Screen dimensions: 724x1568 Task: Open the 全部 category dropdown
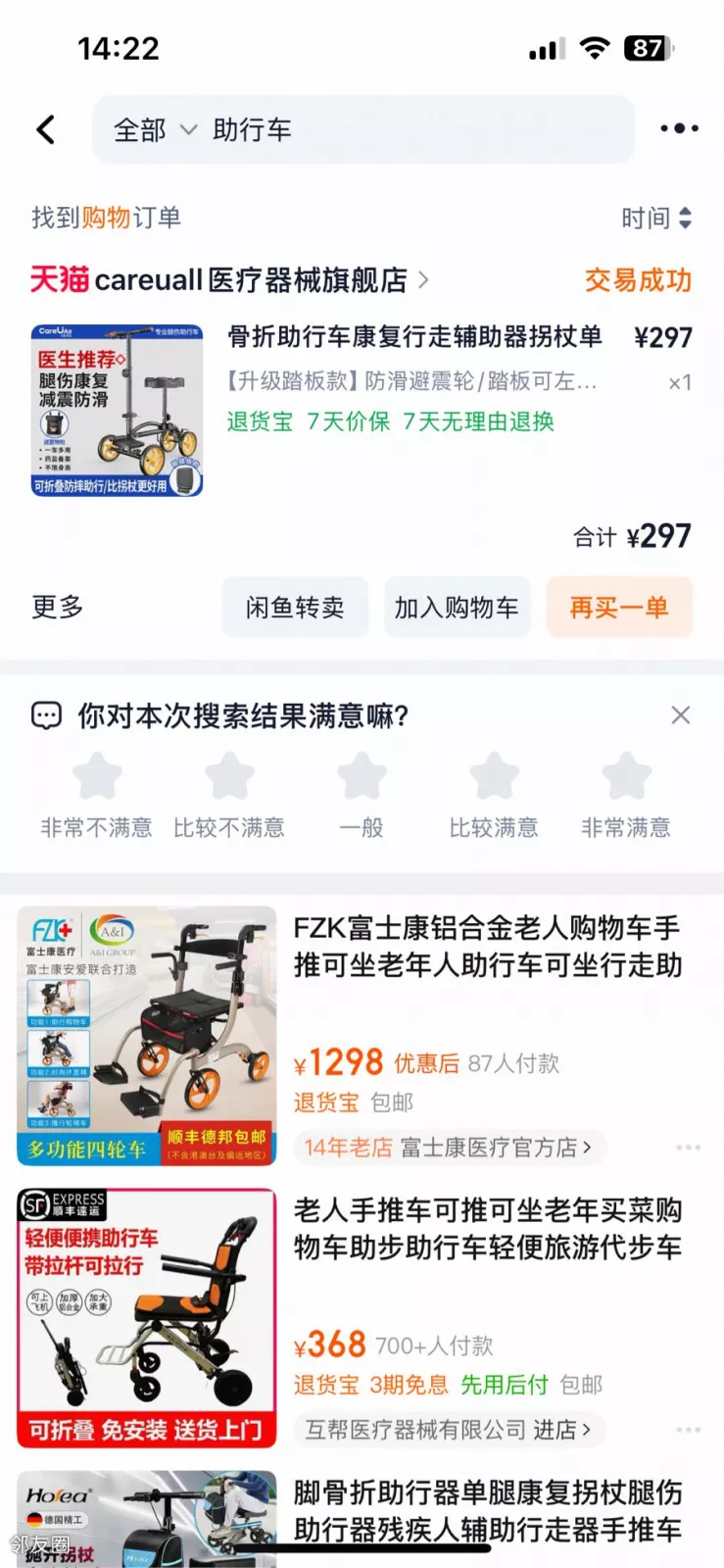click(155, 129)
